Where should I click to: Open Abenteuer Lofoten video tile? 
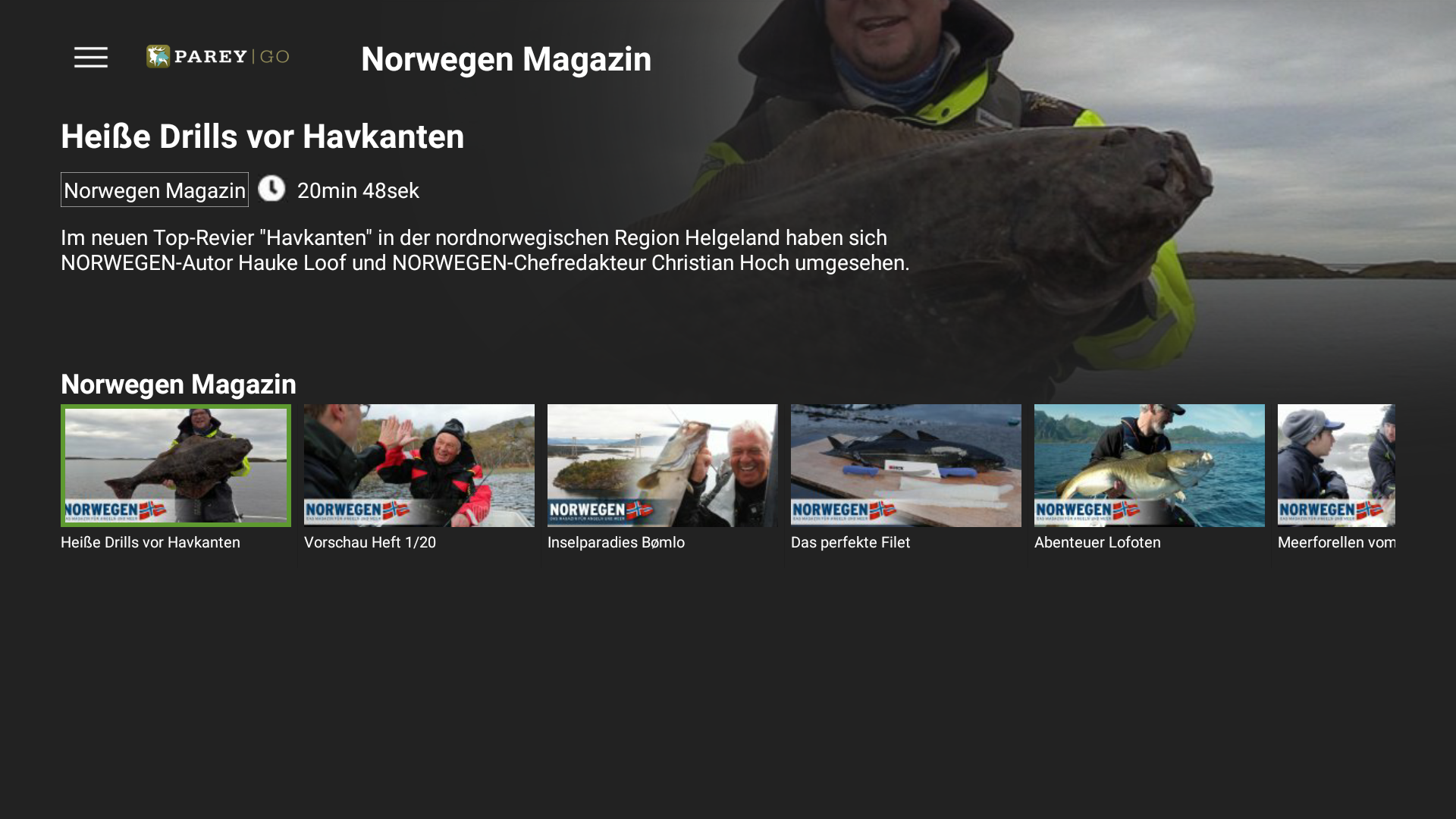(x=1150, y=466)
